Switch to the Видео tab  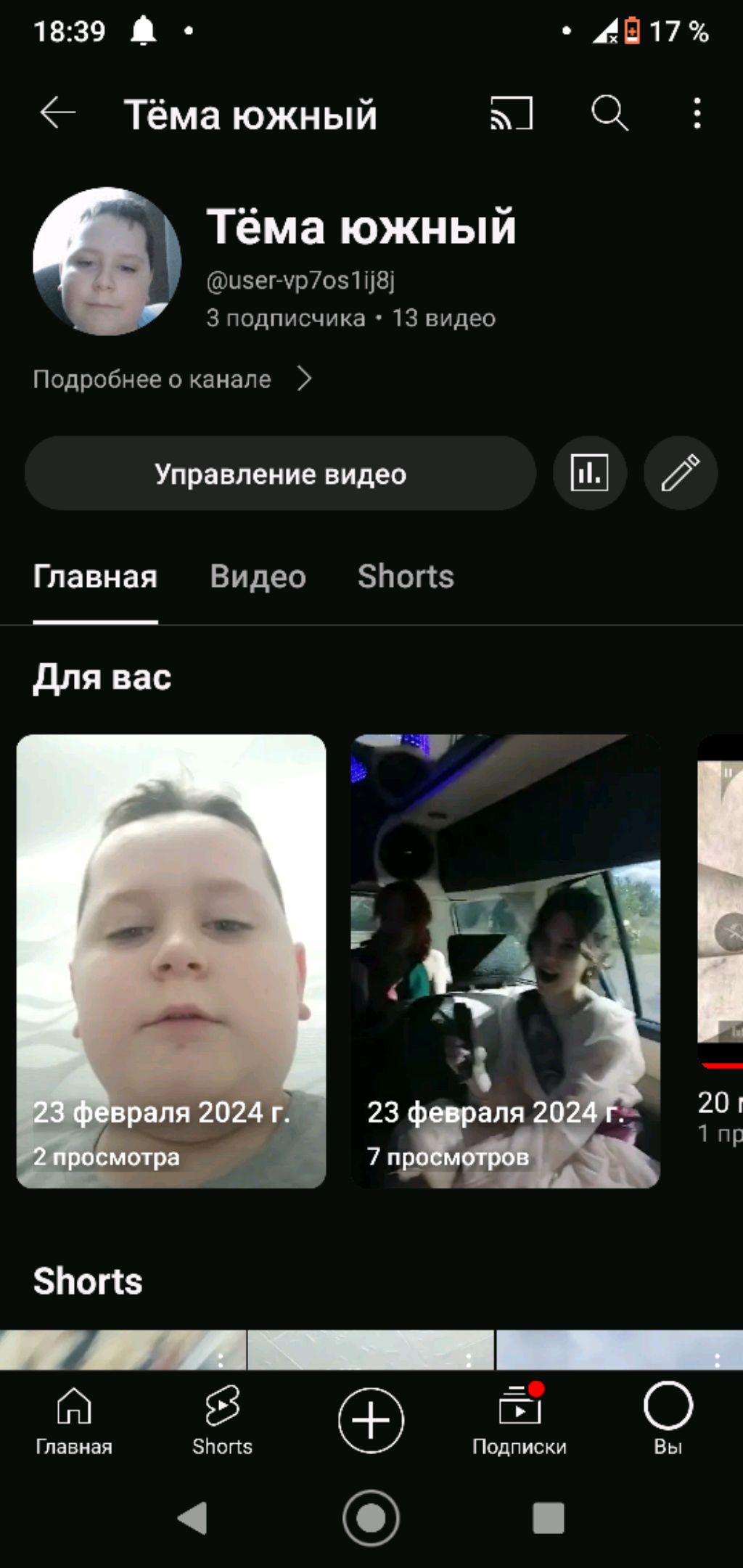258,577
